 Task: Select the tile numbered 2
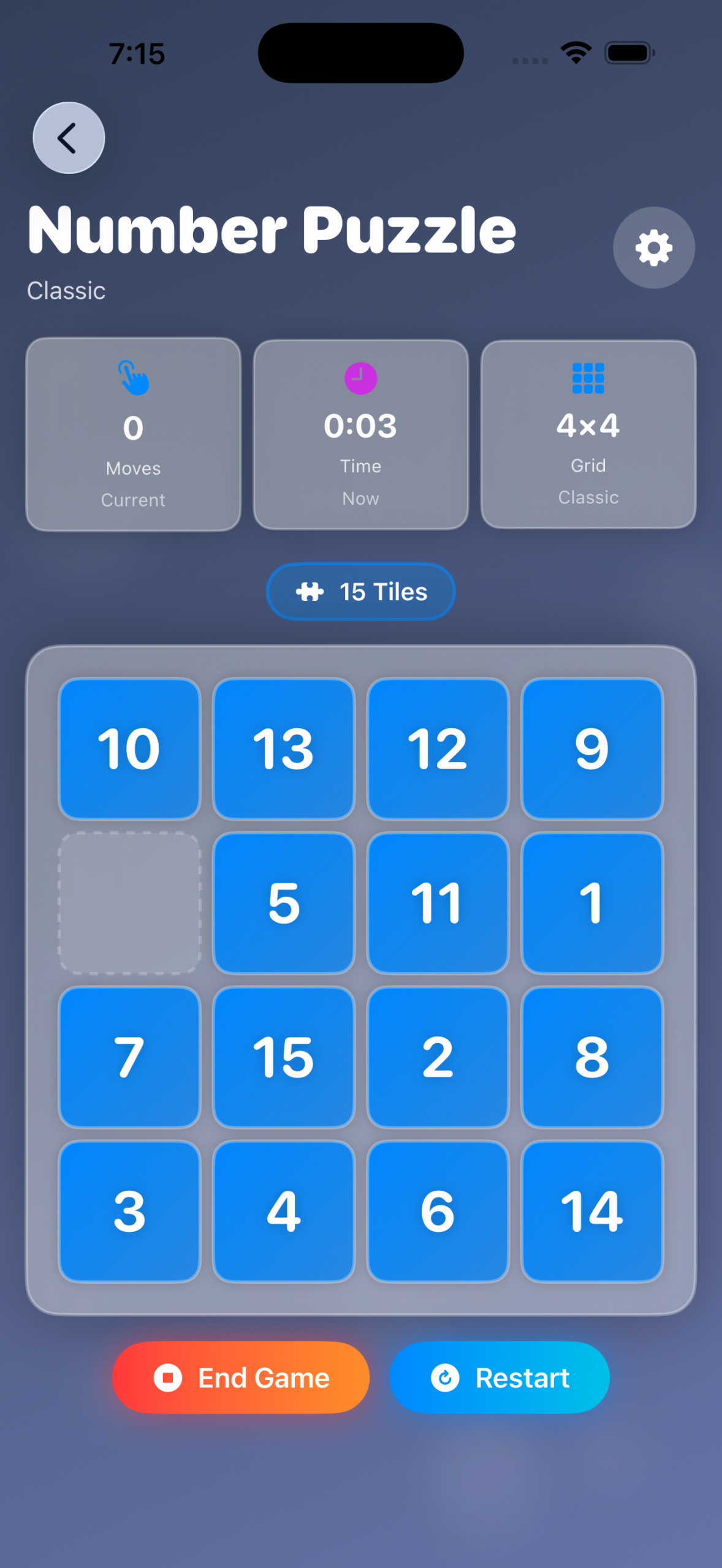pyautogui.click(x=438, y=1057)
